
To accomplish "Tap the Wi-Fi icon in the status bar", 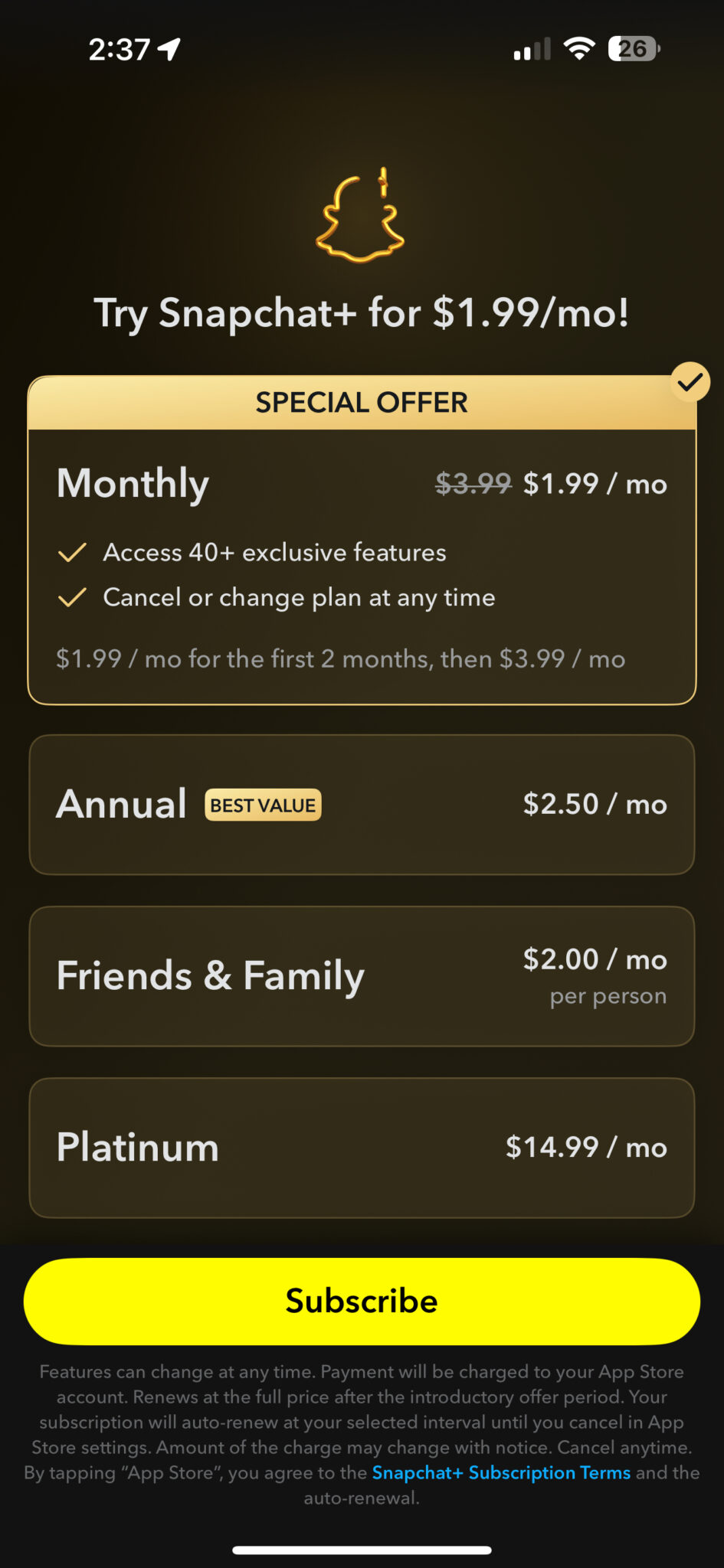I will [x=579, y=47].
